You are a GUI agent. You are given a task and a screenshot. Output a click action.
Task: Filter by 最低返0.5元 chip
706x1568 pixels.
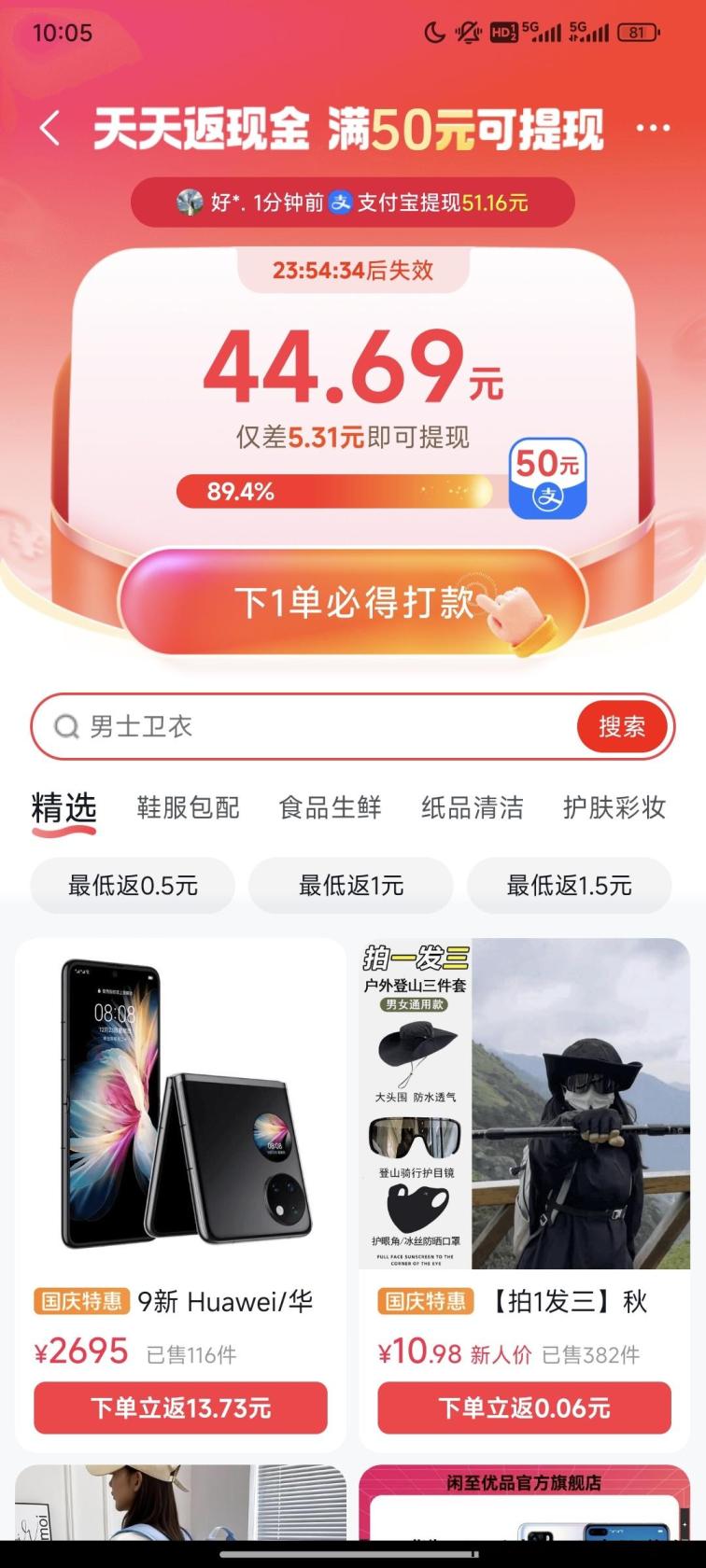pos(133,886)
